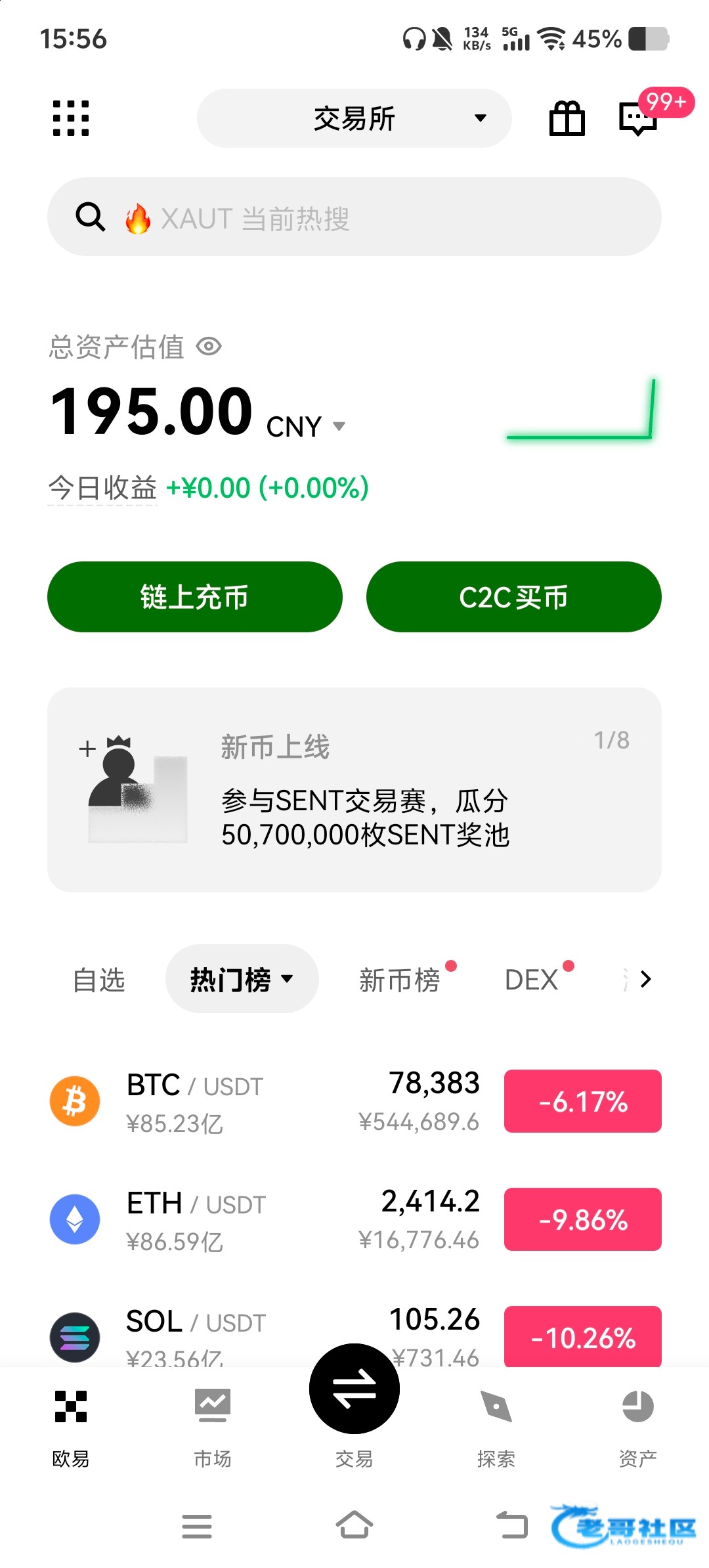This screenshot has height=1568, width=709.
Task: Change the CNY currency unit
Action: [306, 427]
